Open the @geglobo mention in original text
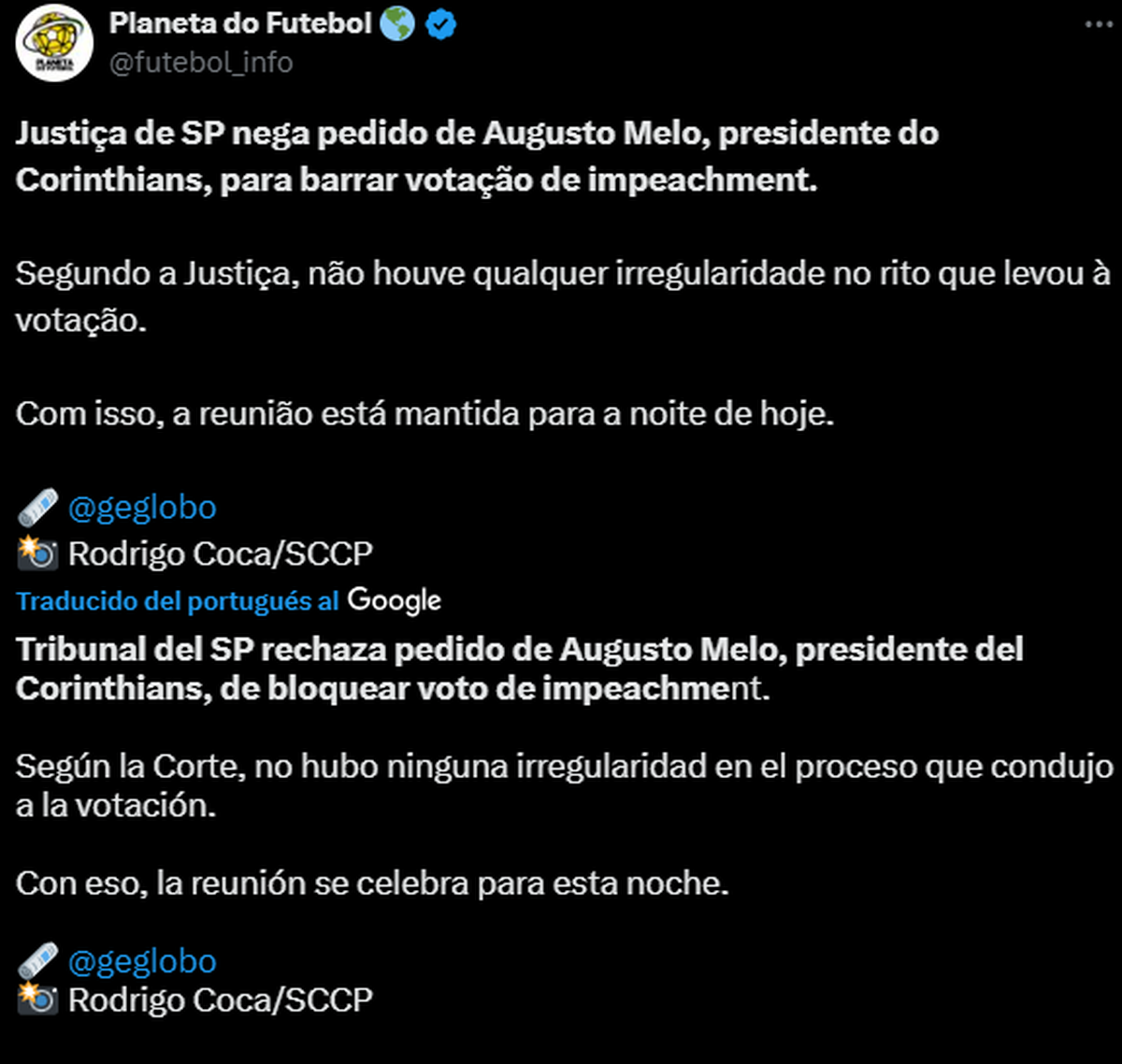Viewport: 1122px width, 1064px height. 142,508
